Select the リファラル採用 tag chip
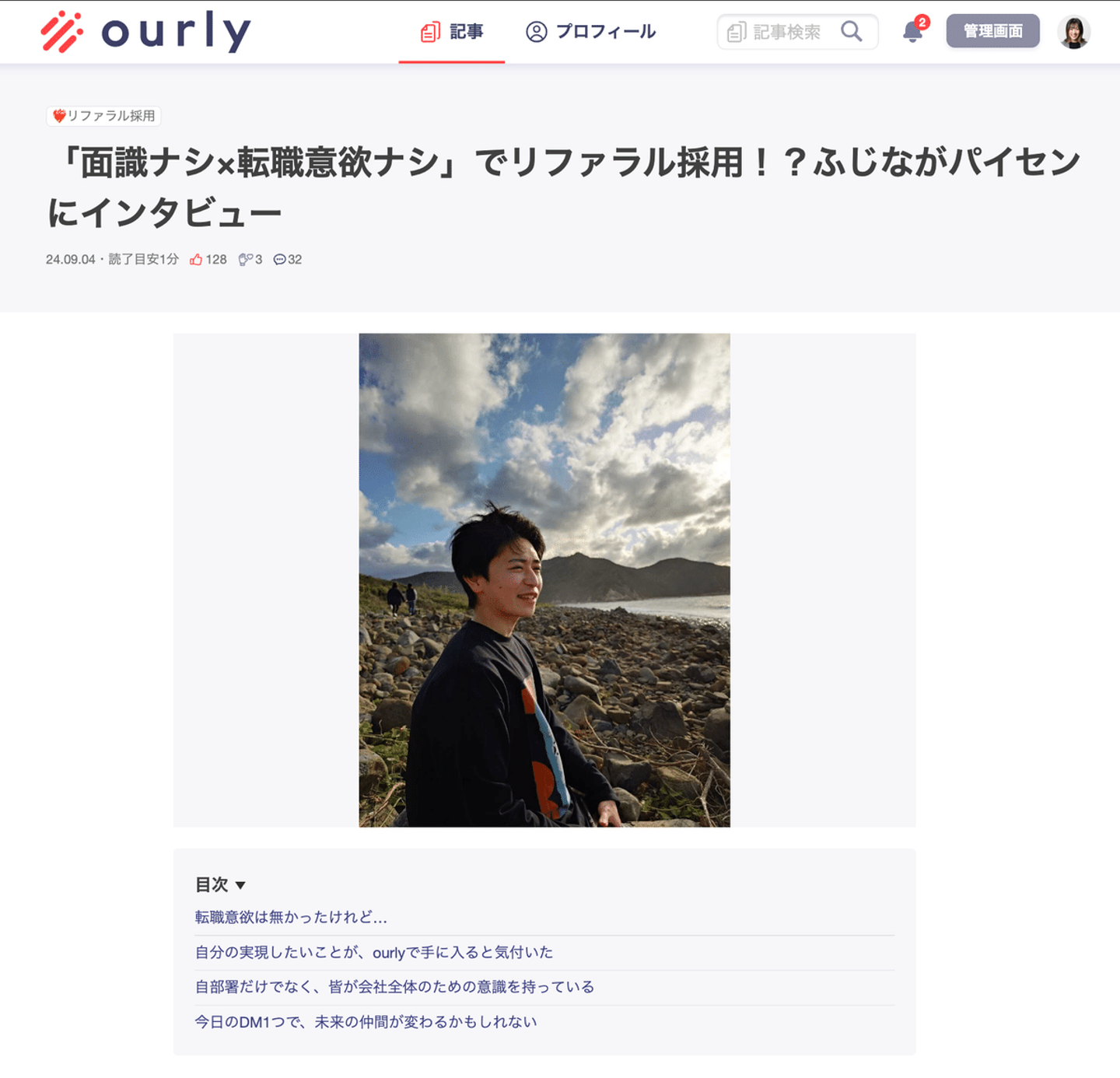 pos(104,116)
